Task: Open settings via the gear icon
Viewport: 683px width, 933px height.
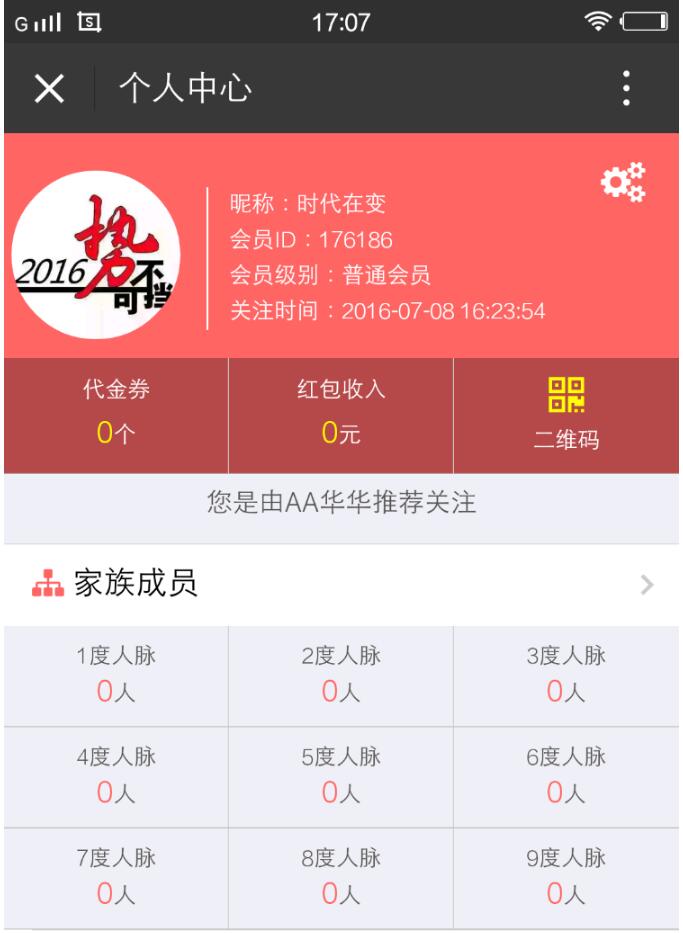Action: pyautogui.click(x=621, y=182)
